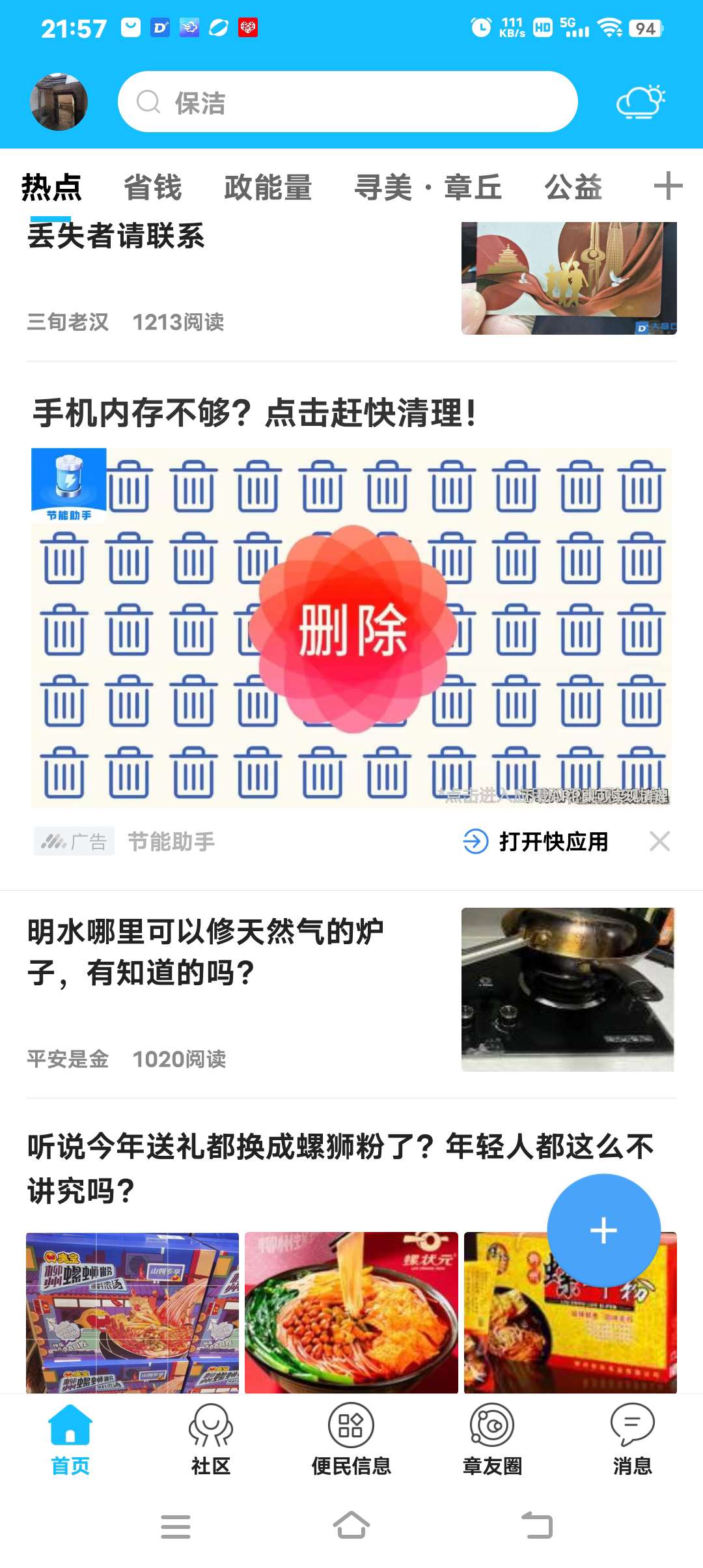
Task: Add more channels with the plus icon
Action: [x=668, y=186]
